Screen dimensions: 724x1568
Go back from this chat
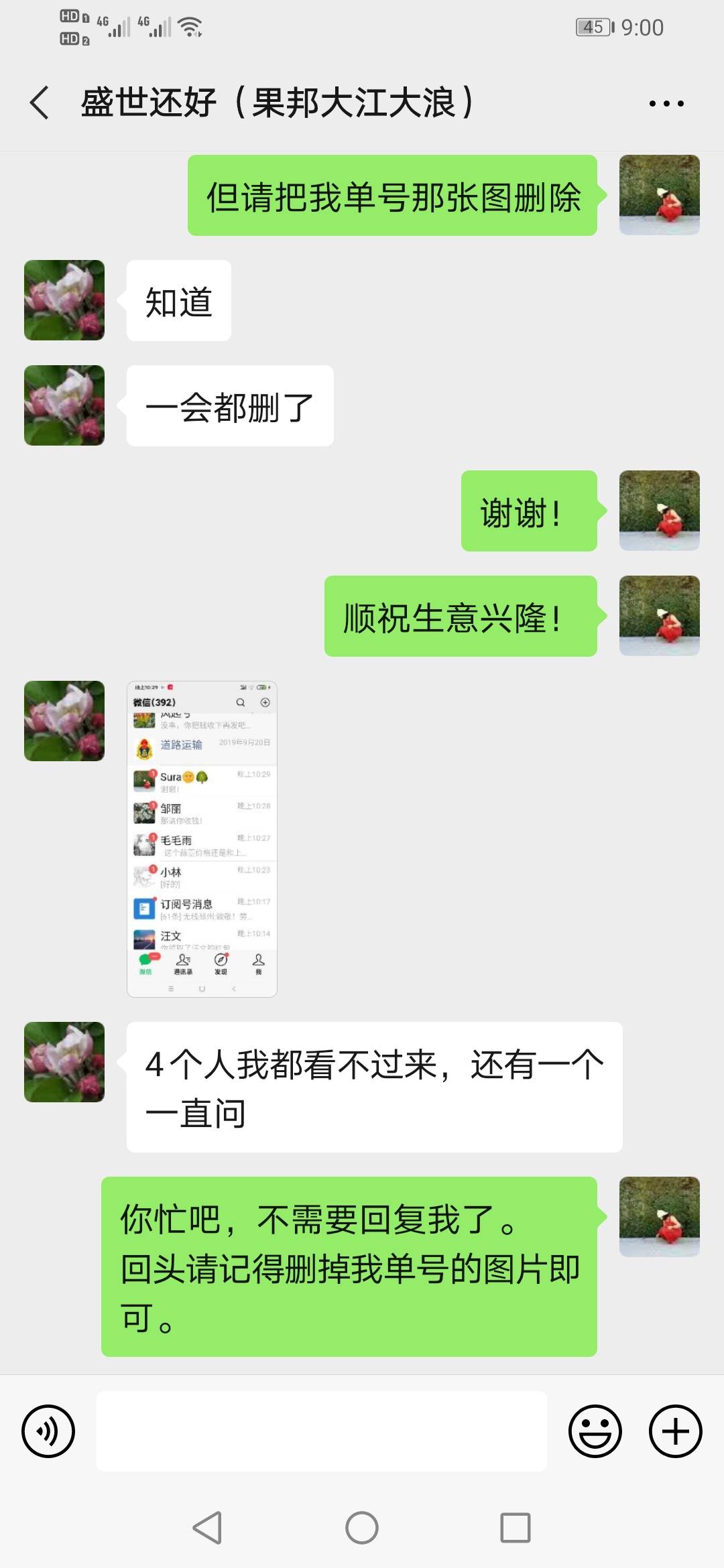[x=40, y=103]
